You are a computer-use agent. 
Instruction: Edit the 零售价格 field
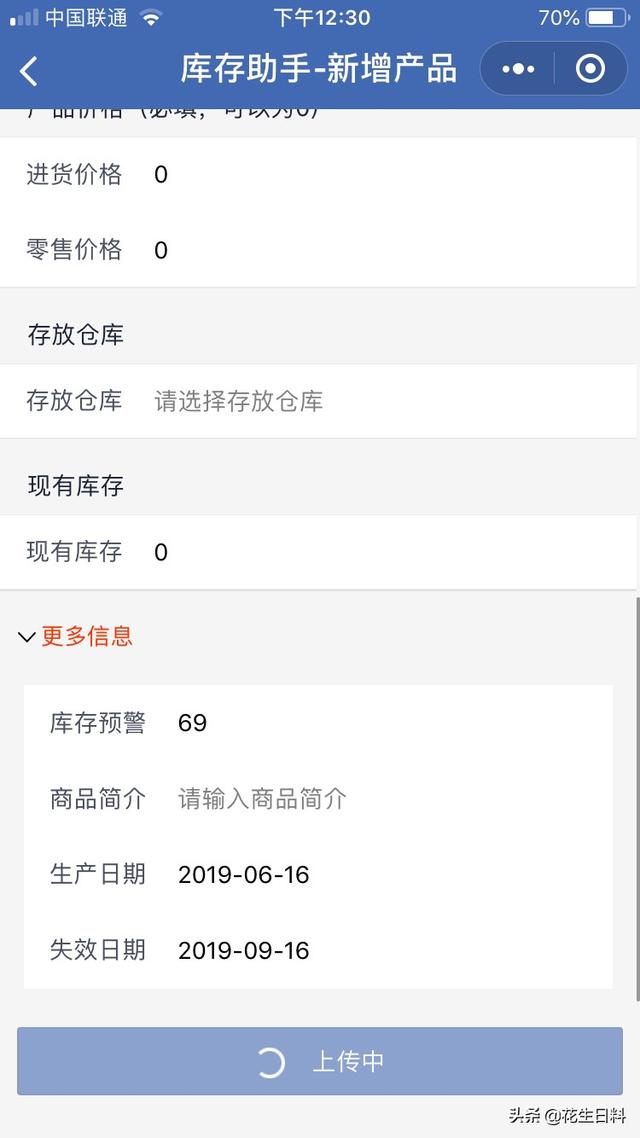pos(380,250)
